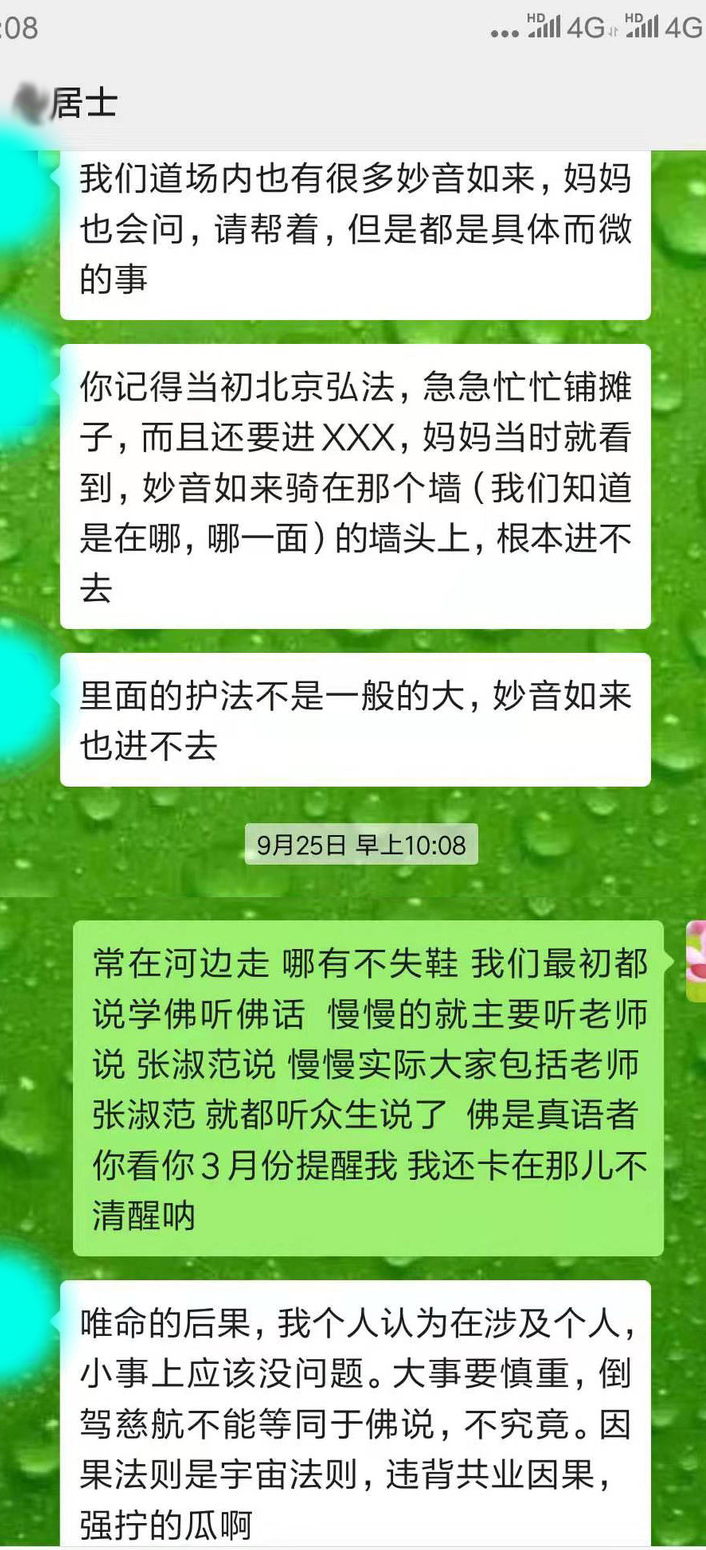The image size is (706, 1550).
Task: Open lotus avatar beside the 常在河边走 message
Action: point(695,960)
